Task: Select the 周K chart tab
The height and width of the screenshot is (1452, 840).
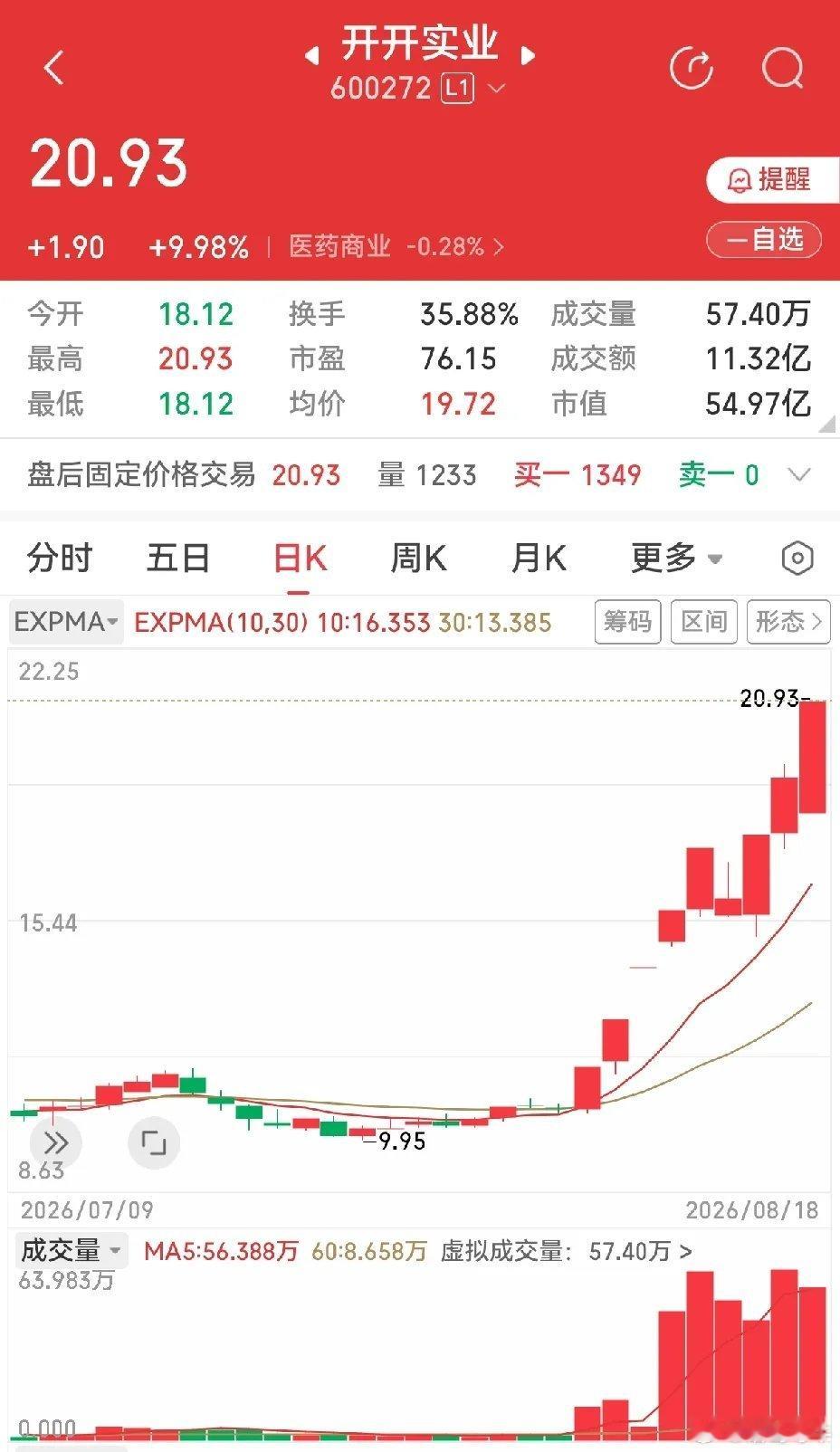Action: click(x=418, y=559)
